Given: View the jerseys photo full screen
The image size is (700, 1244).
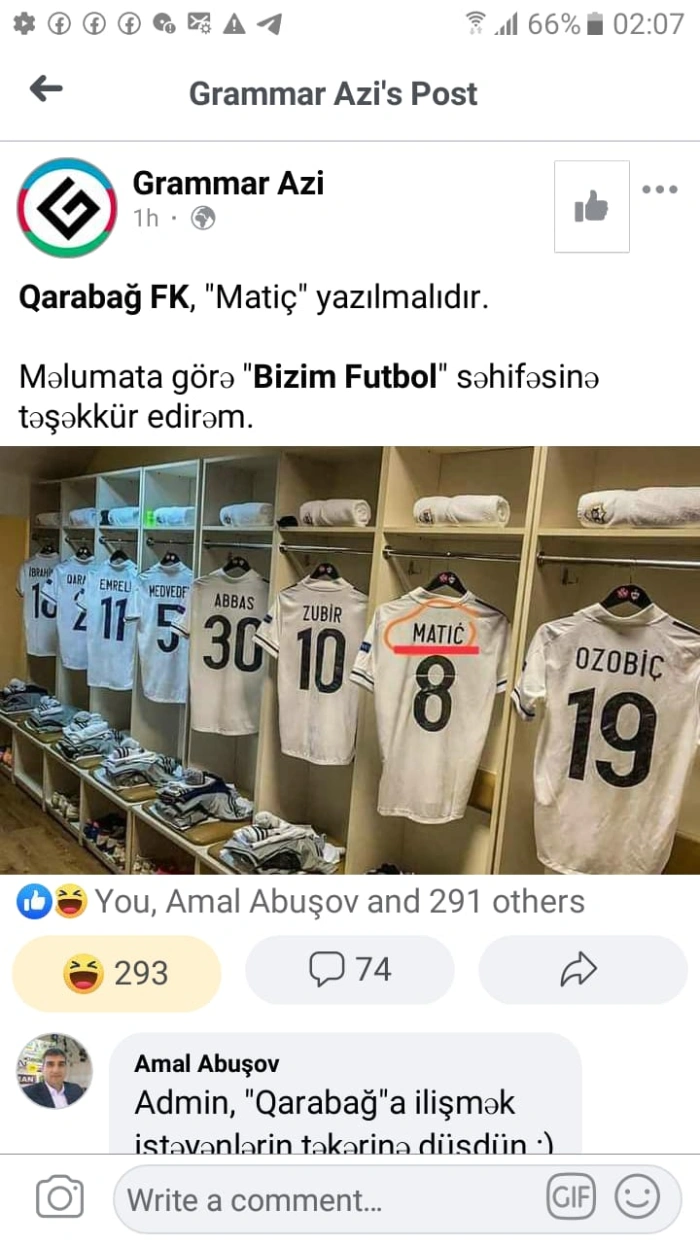Looking at the screenshot, I should point(350,660).
